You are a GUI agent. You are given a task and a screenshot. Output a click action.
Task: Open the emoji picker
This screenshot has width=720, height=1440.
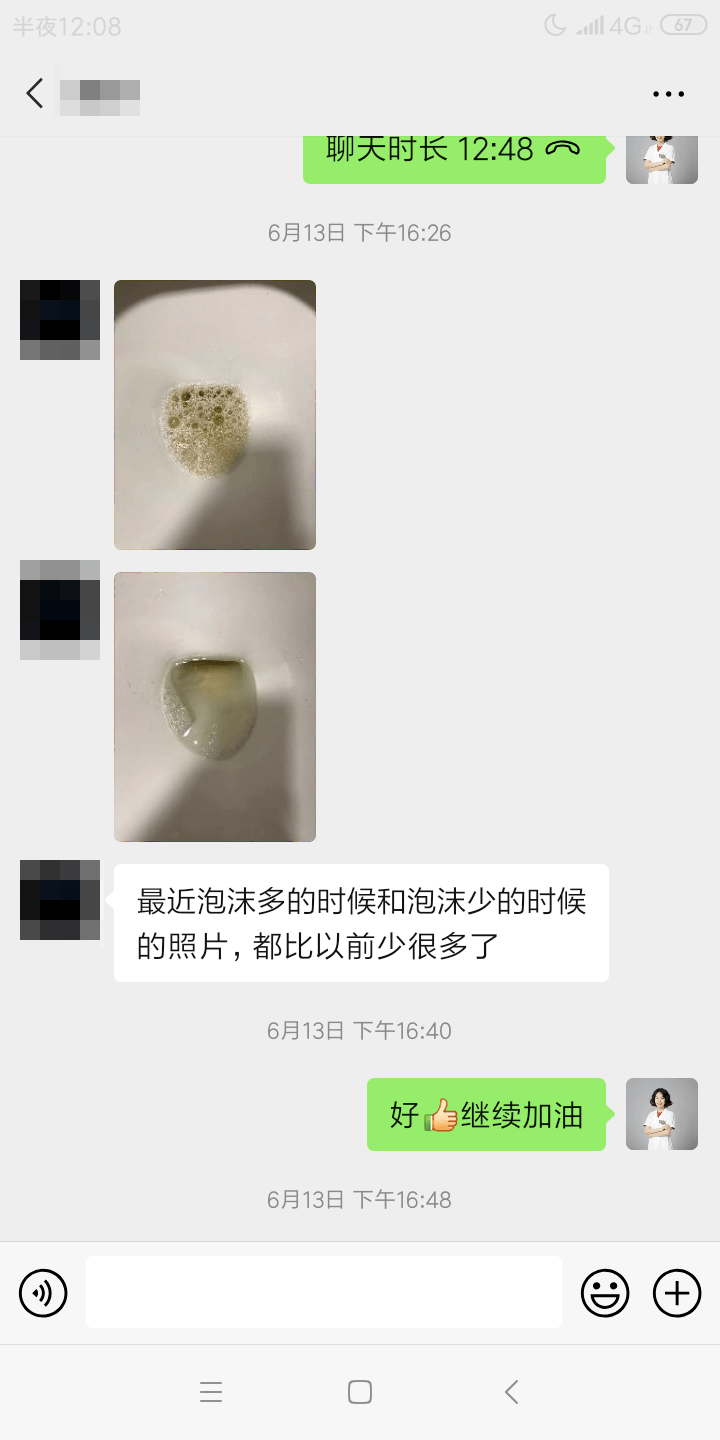pyautogui.click(x=604, y=1292)
